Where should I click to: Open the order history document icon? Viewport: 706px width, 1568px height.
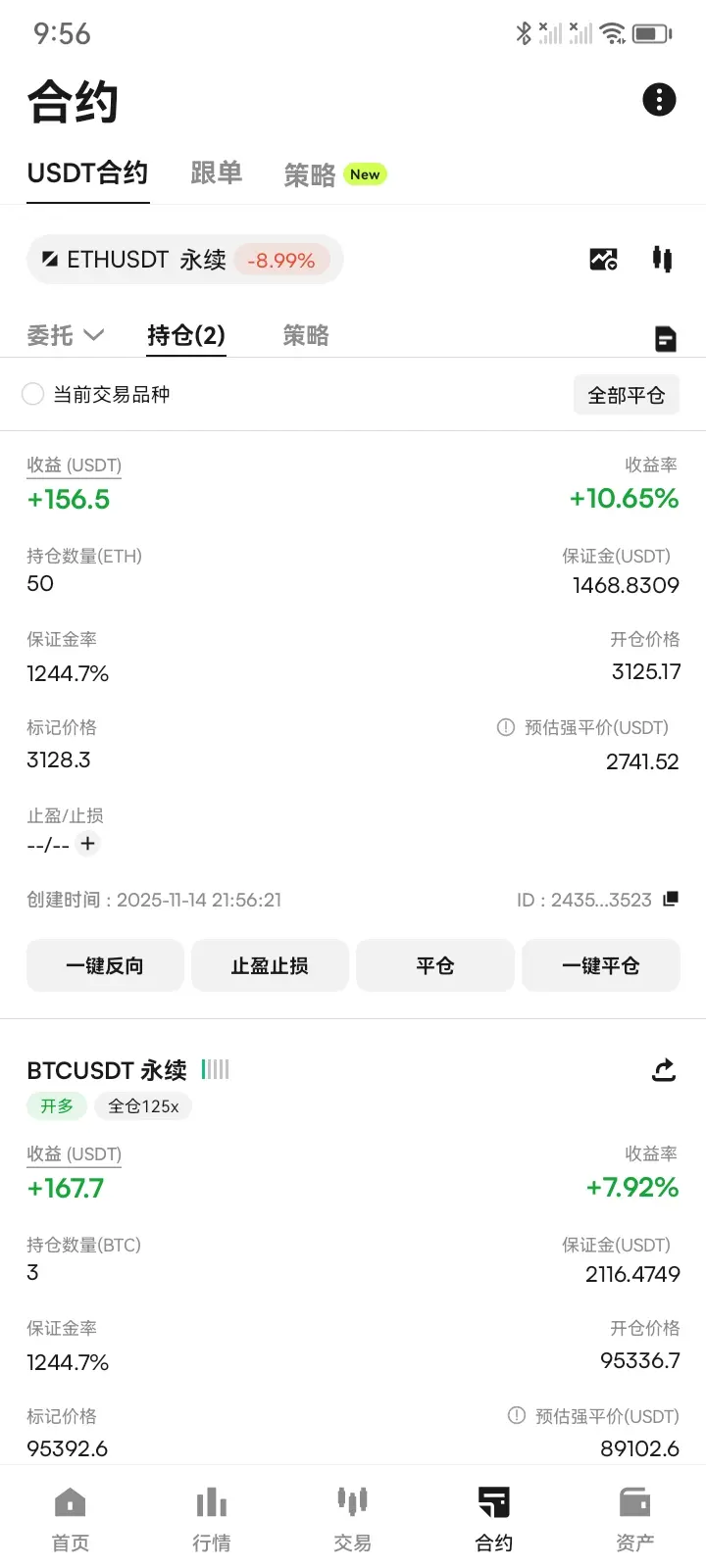pyautogui.click(x=666, y=339)
